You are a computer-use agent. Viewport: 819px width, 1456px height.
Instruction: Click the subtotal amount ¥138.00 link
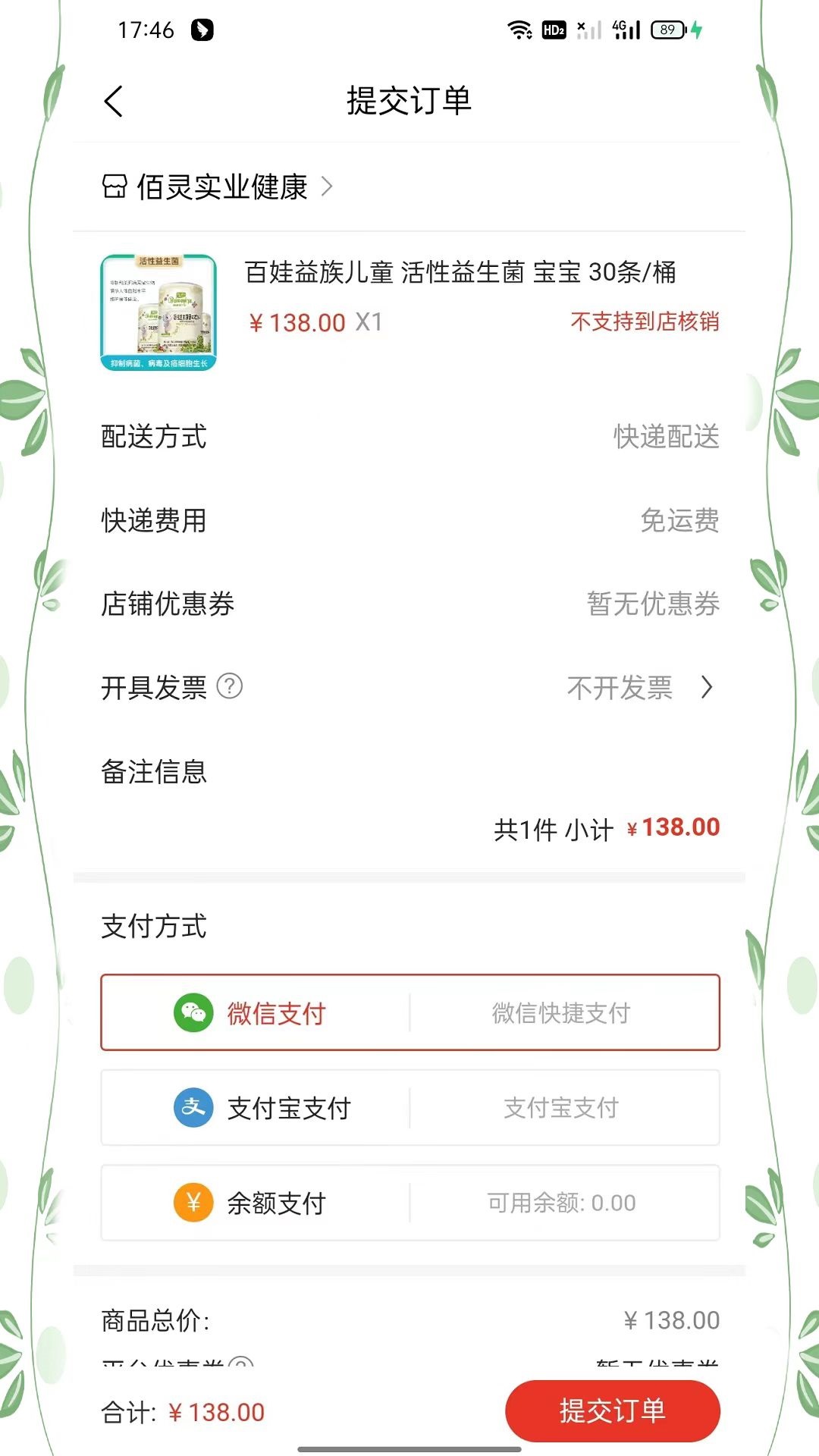point(673,827)
